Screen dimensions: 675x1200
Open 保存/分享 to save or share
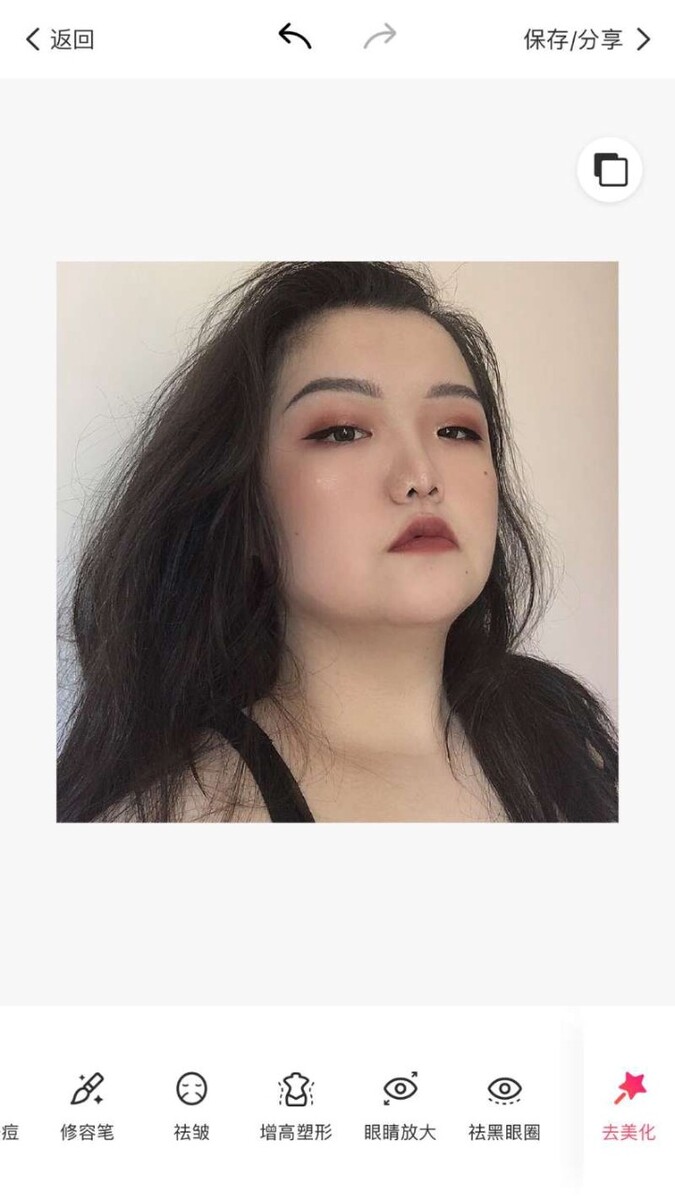click(x=586, y=40)
